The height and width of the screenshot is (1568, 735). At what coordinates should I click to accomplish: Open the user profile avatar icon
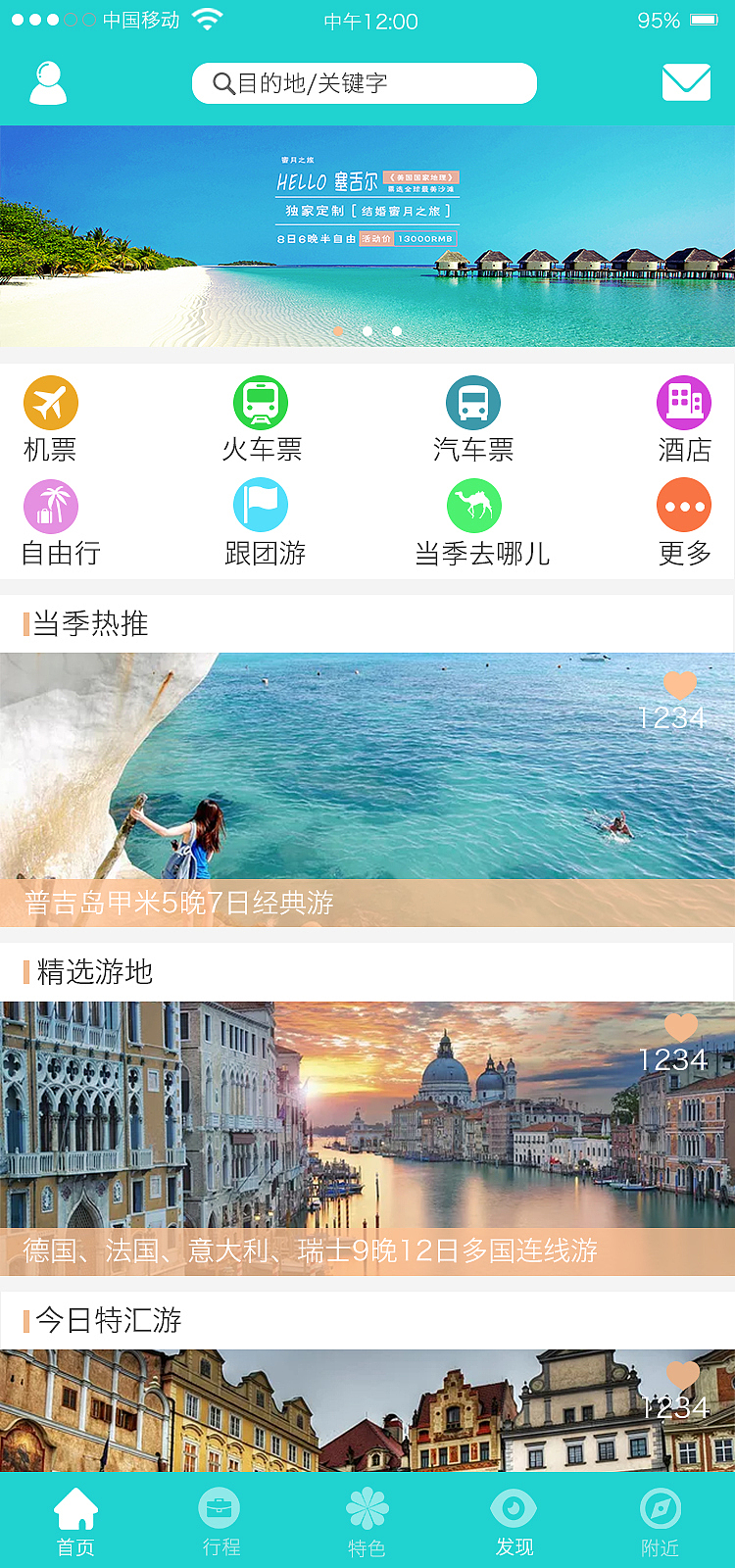pos(48,82)
